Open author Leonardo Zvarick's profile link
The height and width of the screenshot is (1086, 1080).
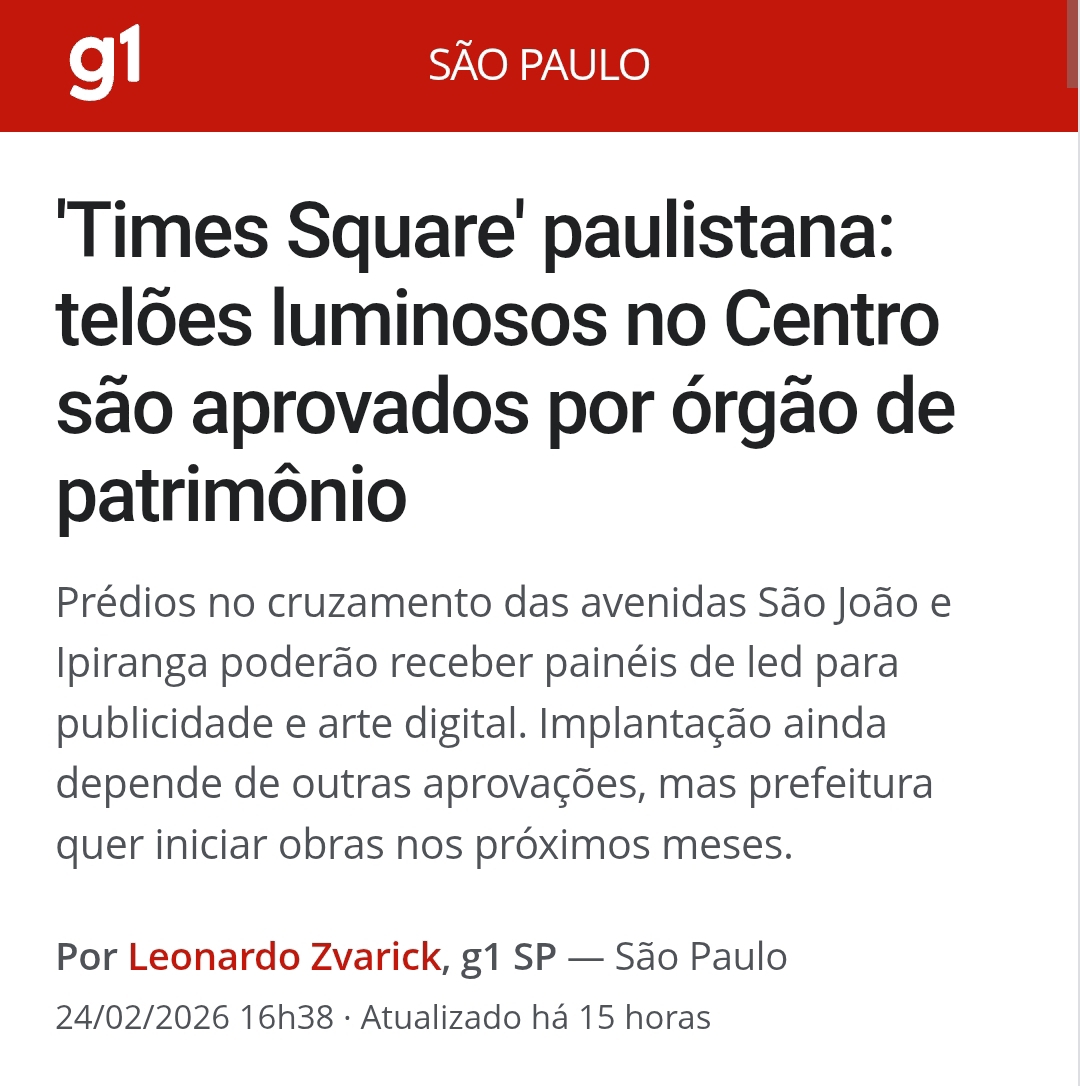pyautogui.click(x=284, y=957)
